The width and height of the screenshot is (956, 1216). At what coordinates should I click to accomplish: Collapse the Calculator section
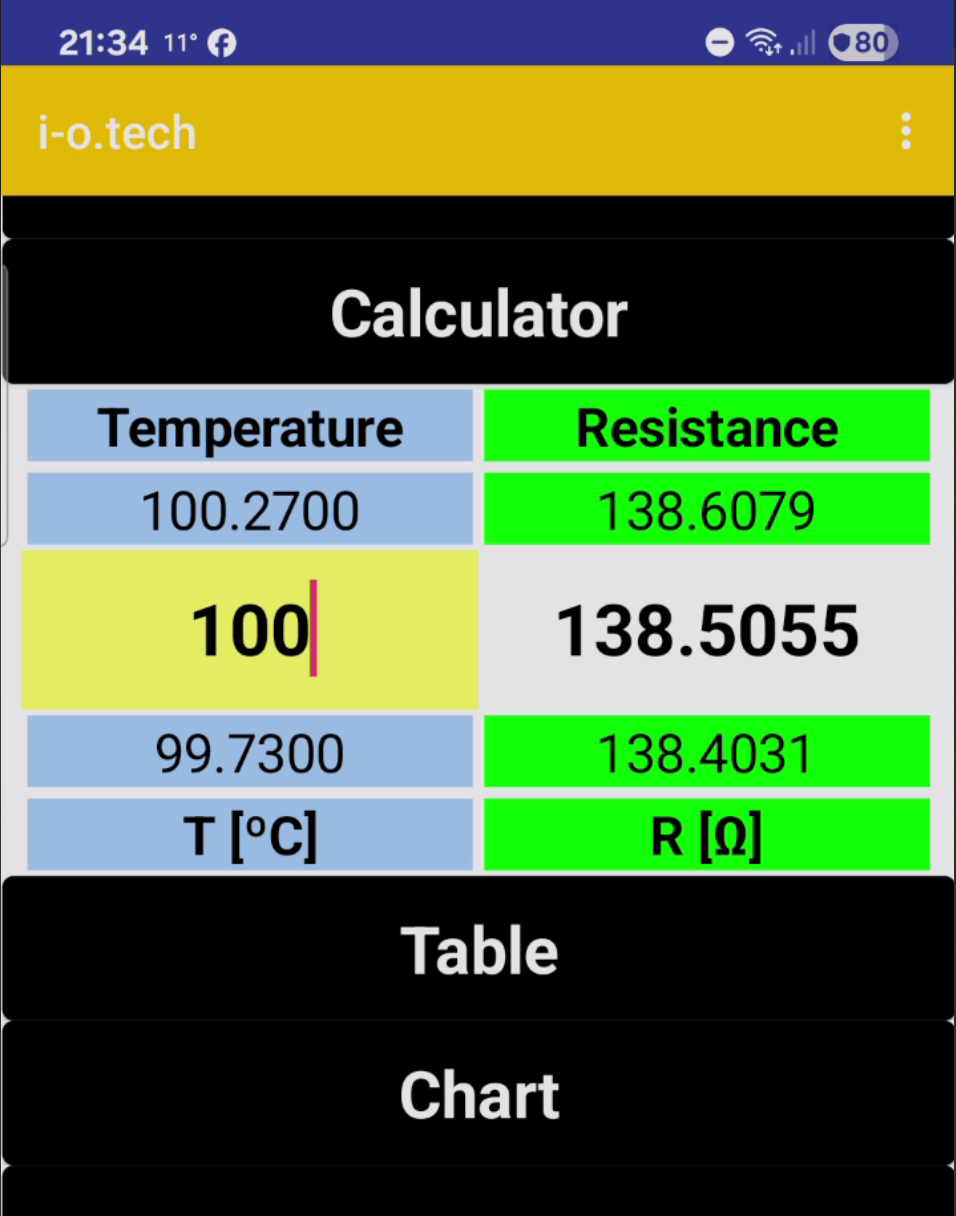pyautogui.click(x=478, y=313)
